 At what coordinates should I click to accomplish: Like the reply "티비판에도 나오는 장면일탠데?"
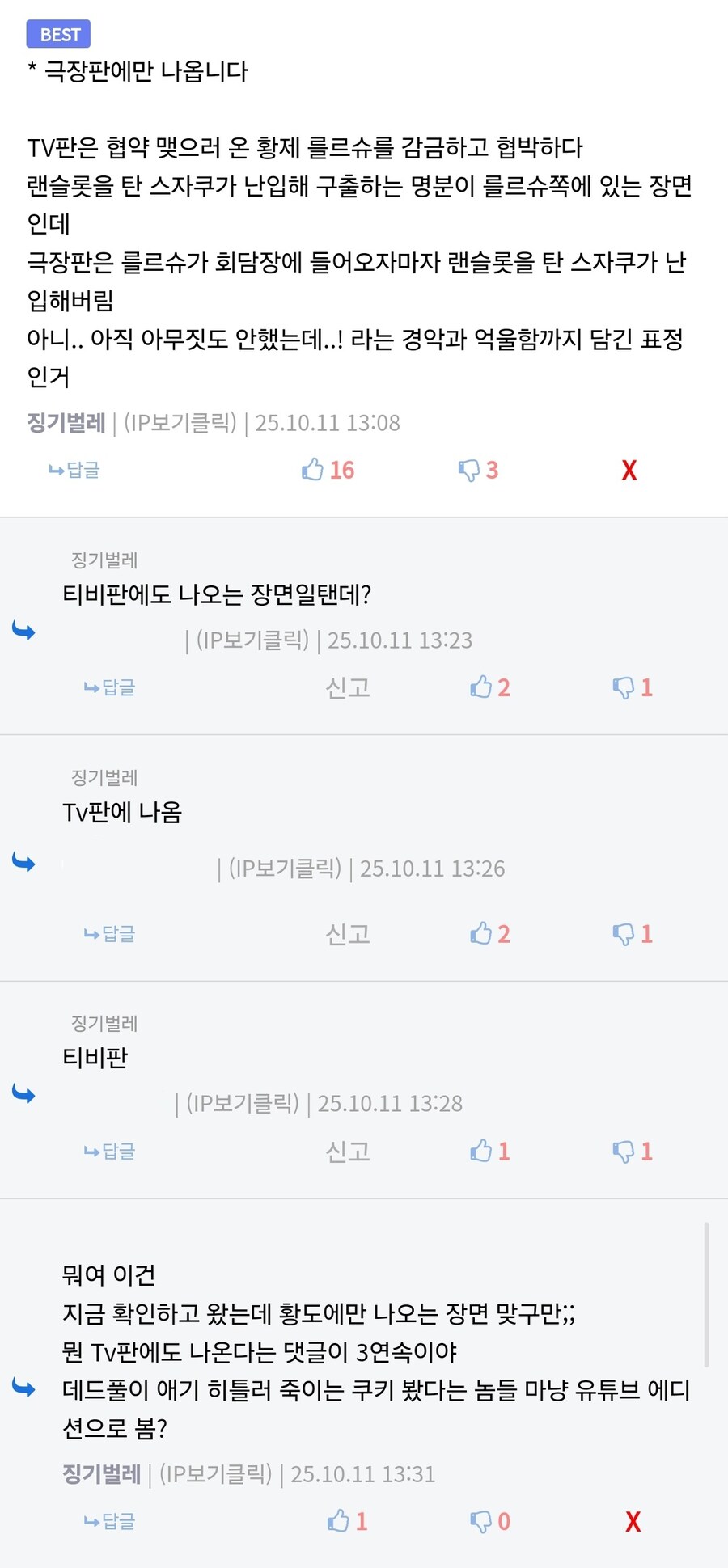coord(489,687)
